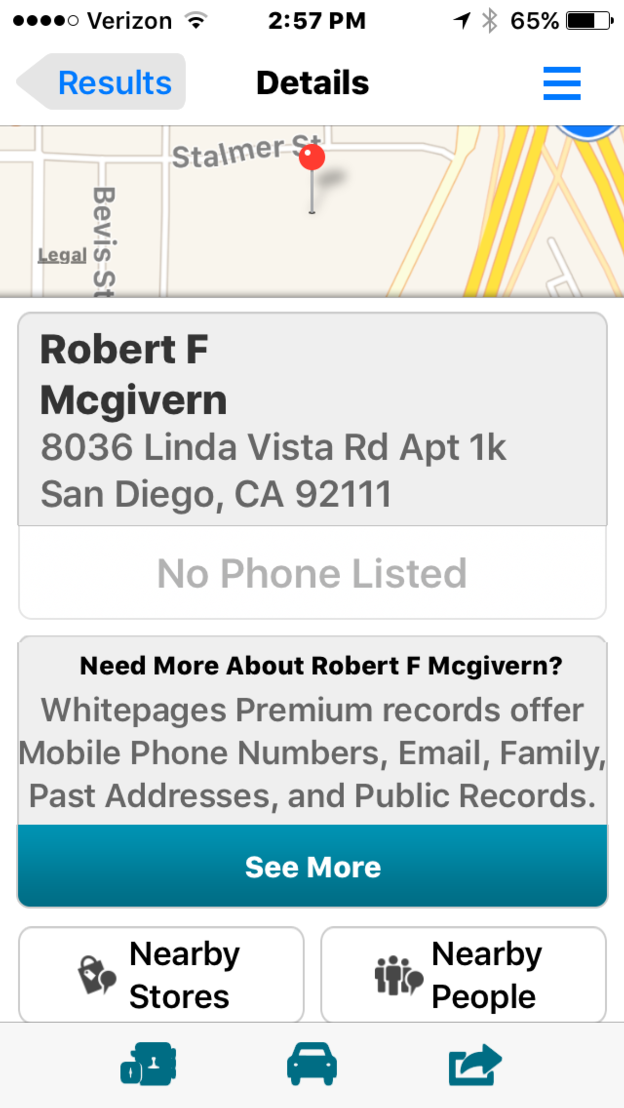Go back to Results
Viewport: 624px width, 1108px height.
click(x=102, y=82)
